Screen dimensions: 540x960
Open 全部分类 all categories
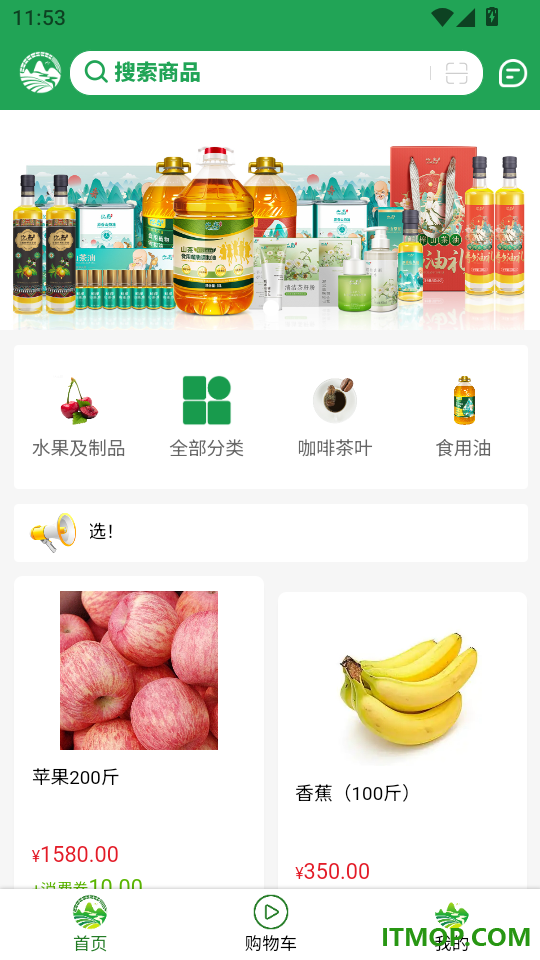[206, 418]
